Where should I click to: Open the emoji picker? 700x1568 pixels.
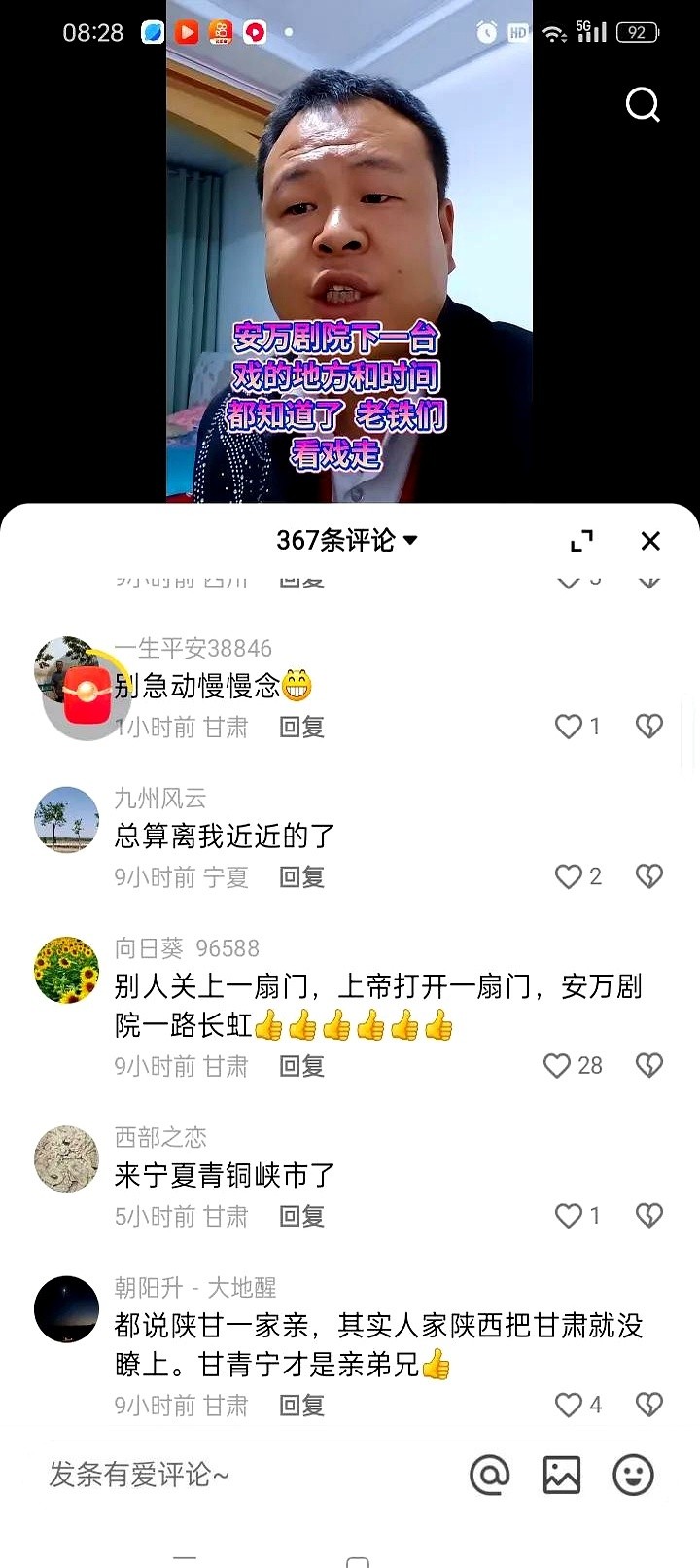[x=633, y=1475]
